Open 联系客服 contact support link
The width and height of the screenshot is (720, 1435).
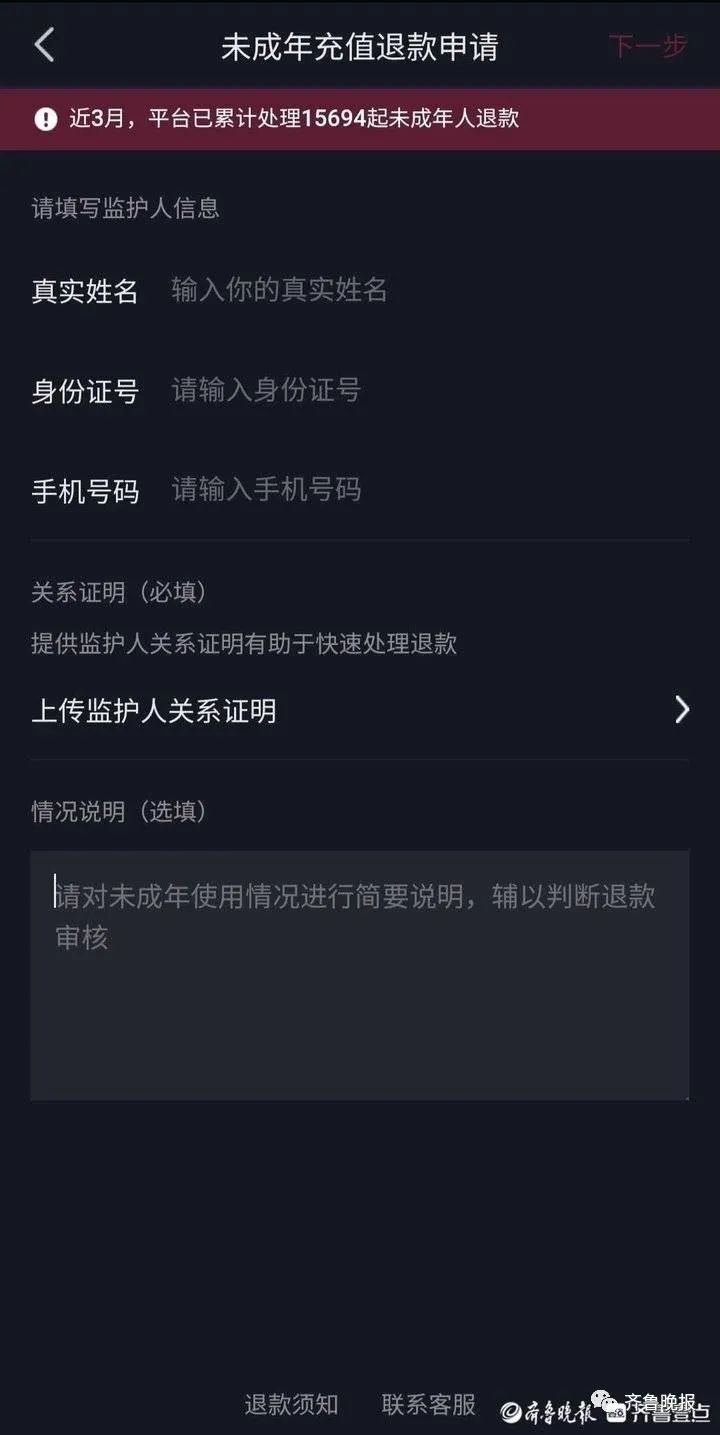tap(429, 1404)
